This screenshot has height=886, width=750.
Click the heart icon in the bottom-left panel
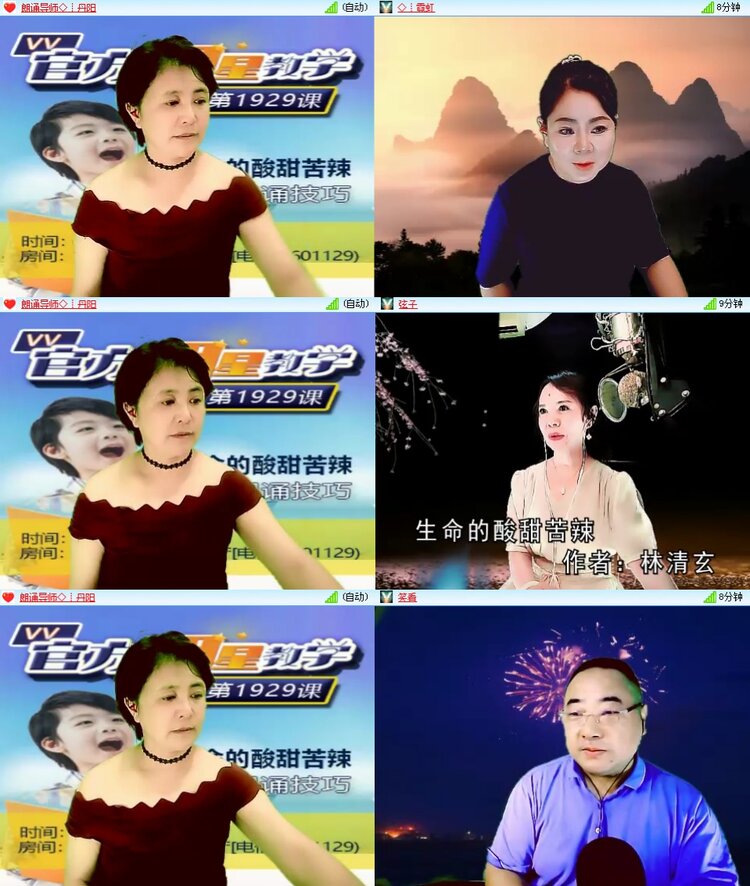click(x=8, y=598)
